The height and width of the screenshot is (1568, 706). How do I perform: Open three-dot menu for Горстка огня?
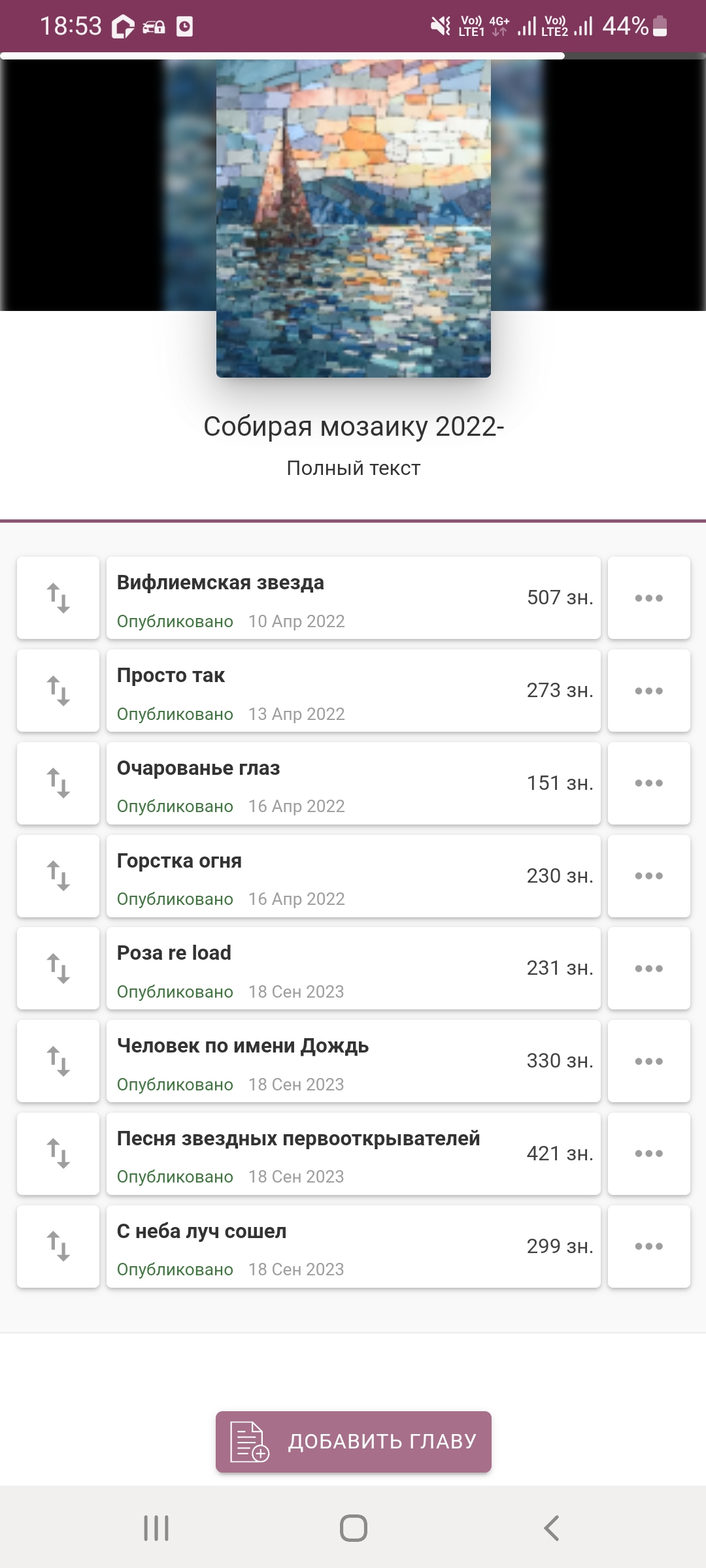click(649, 876)
